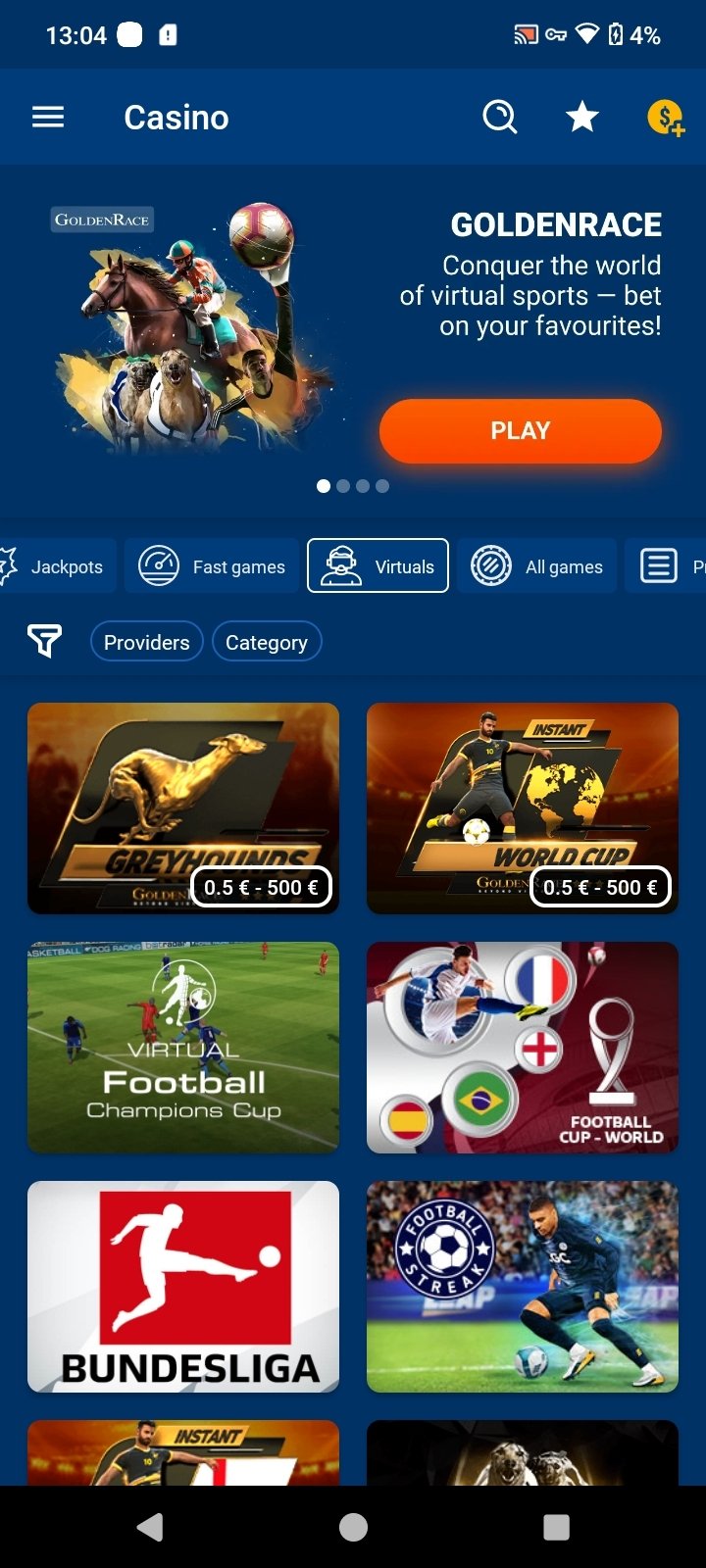Go back using system back button

150,1527
